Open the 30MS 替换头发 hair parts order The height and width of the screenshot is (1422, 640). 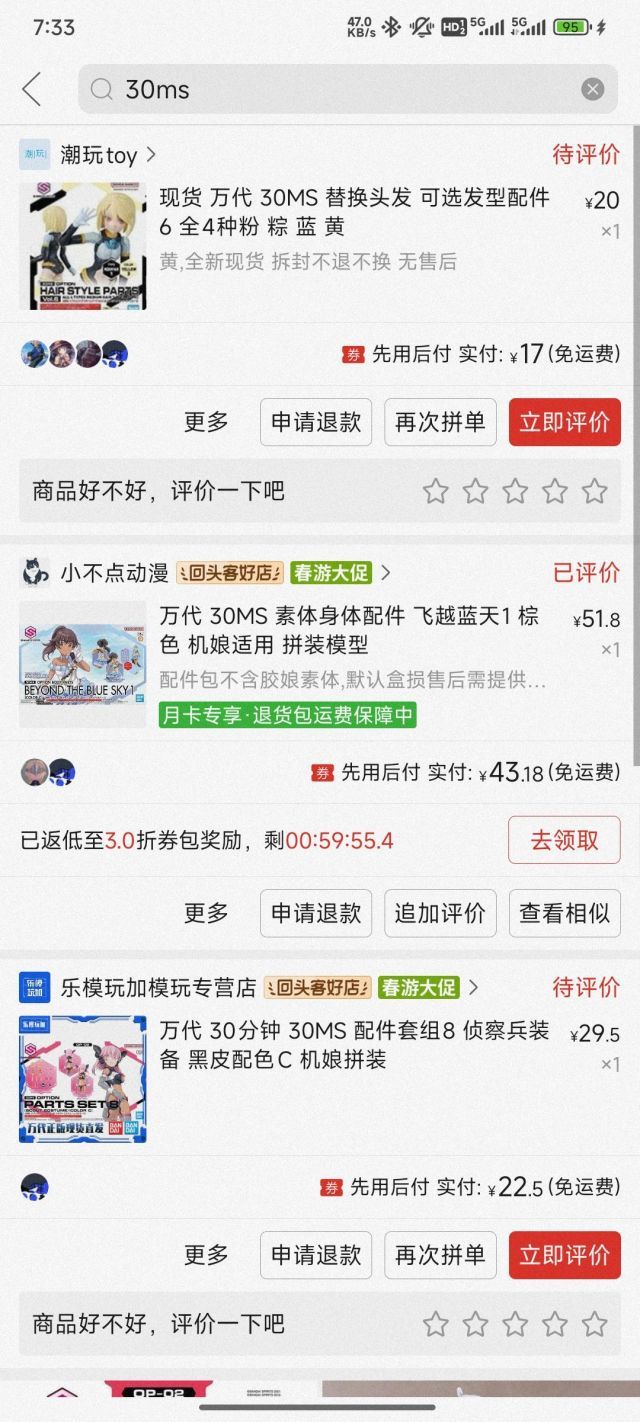pyautogui.click(x=354, y=212)
